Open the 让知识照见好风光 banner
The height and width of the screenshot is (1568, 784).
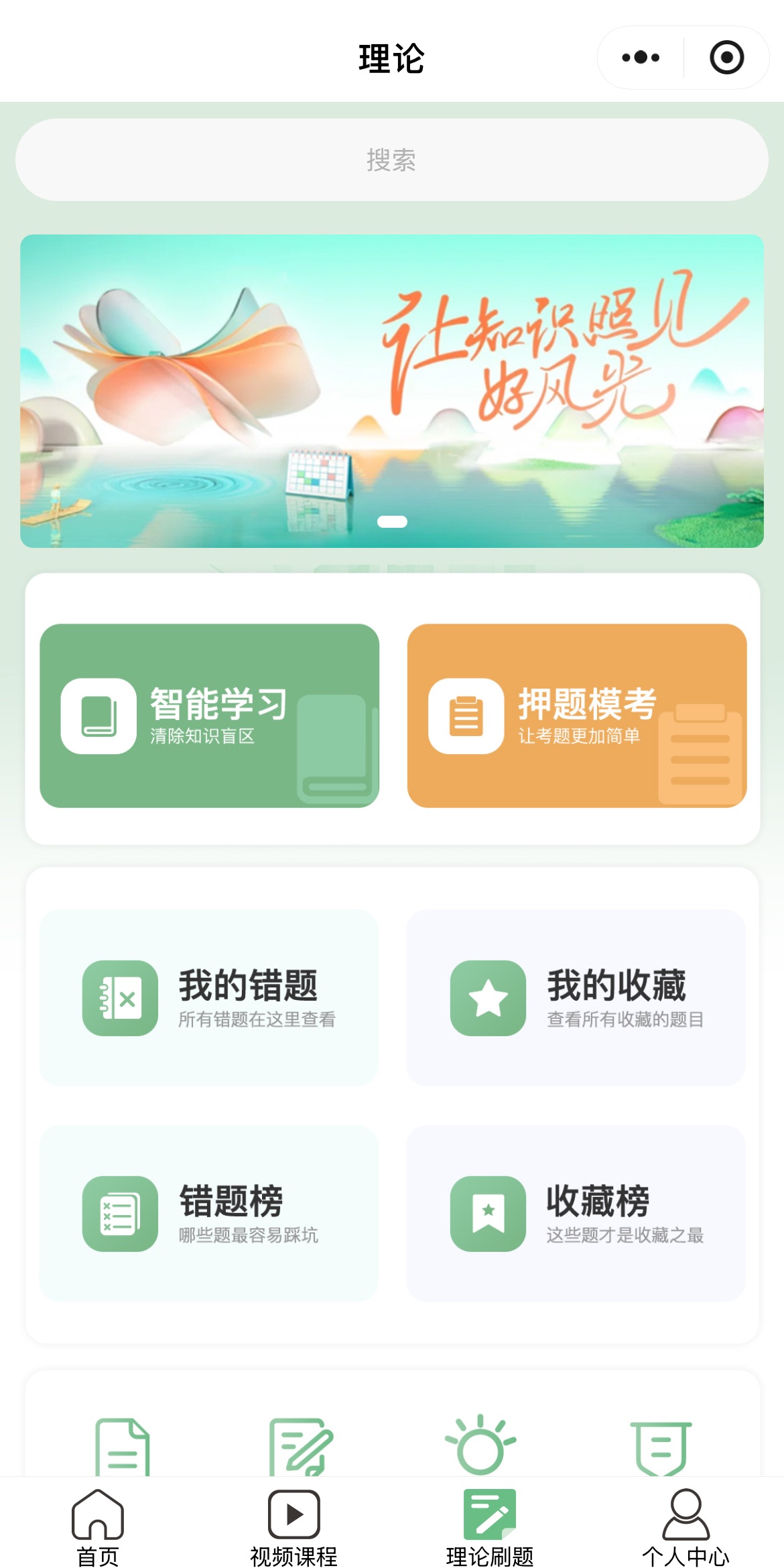coord(391,390)
